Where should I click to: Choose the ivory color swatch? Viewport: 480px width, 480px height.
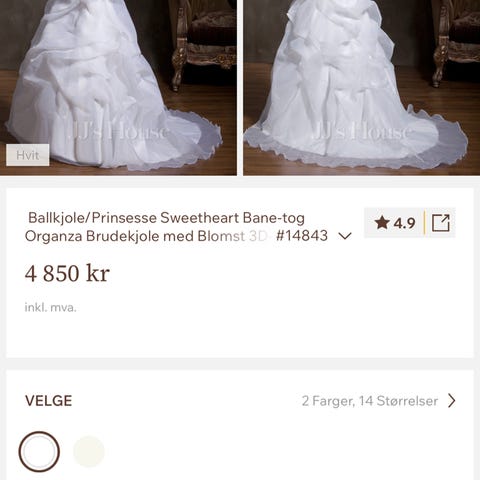(x=89, y=451)
